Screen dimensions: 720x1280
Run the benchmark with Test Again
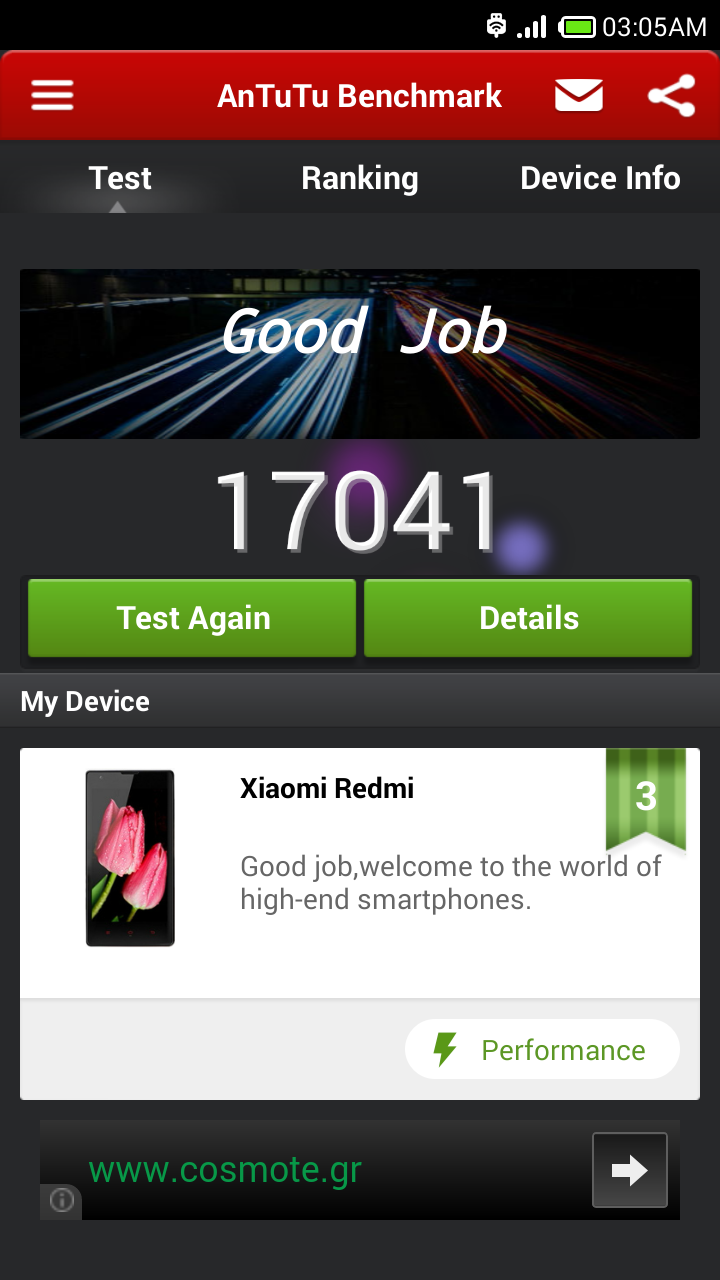click(192, 618)
